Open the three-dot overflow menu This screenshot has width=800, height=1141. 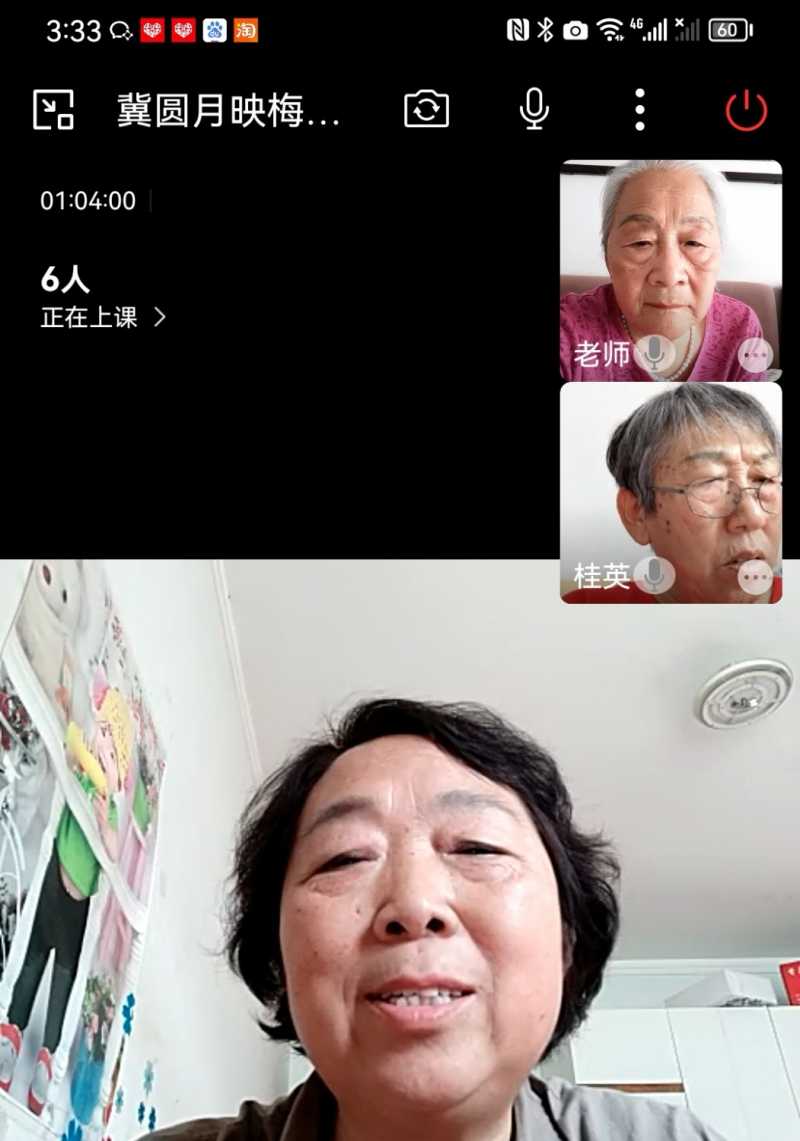point(640,111)
